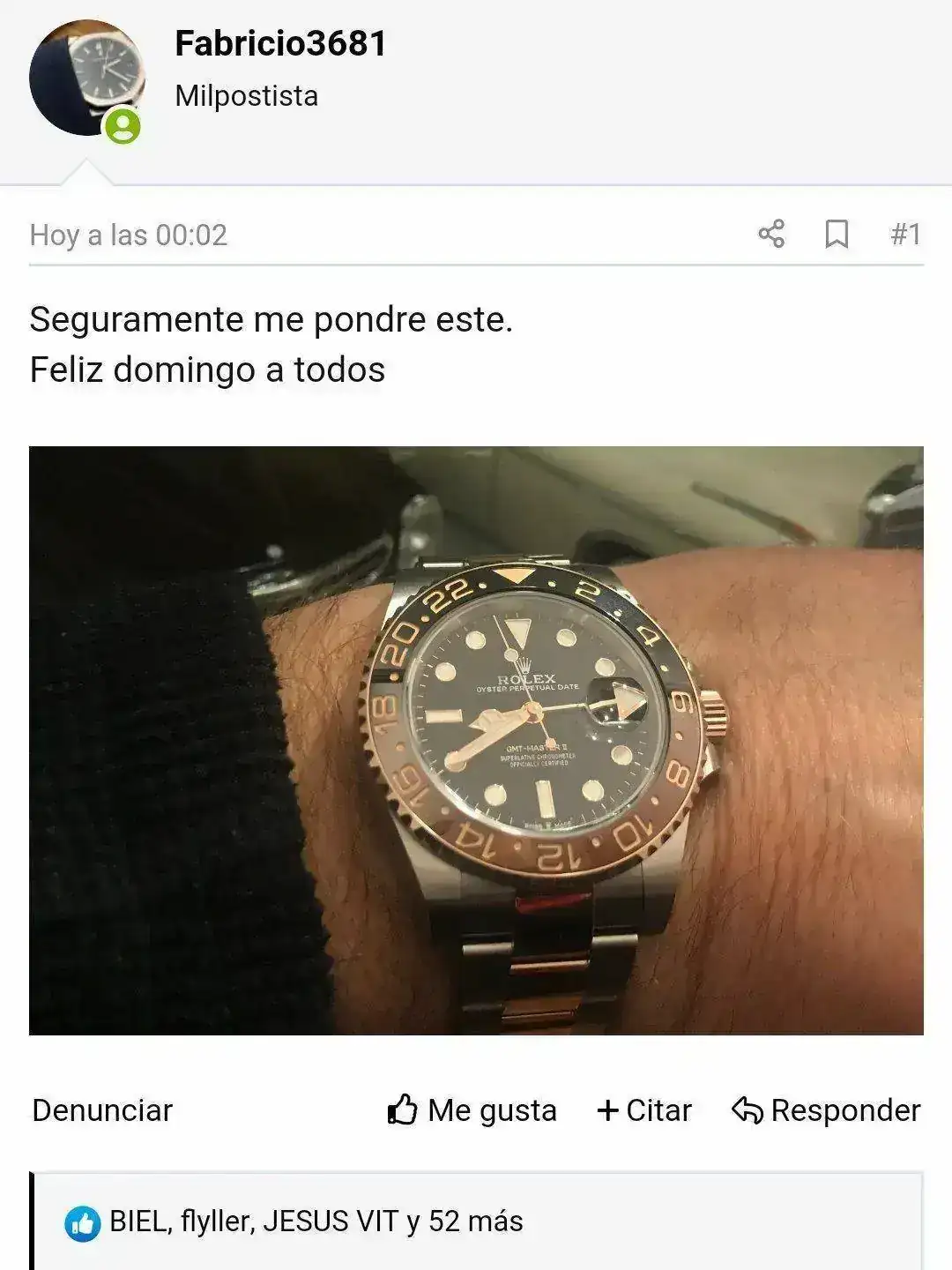Share this post
952x1270 pixels.
(771, 234)
